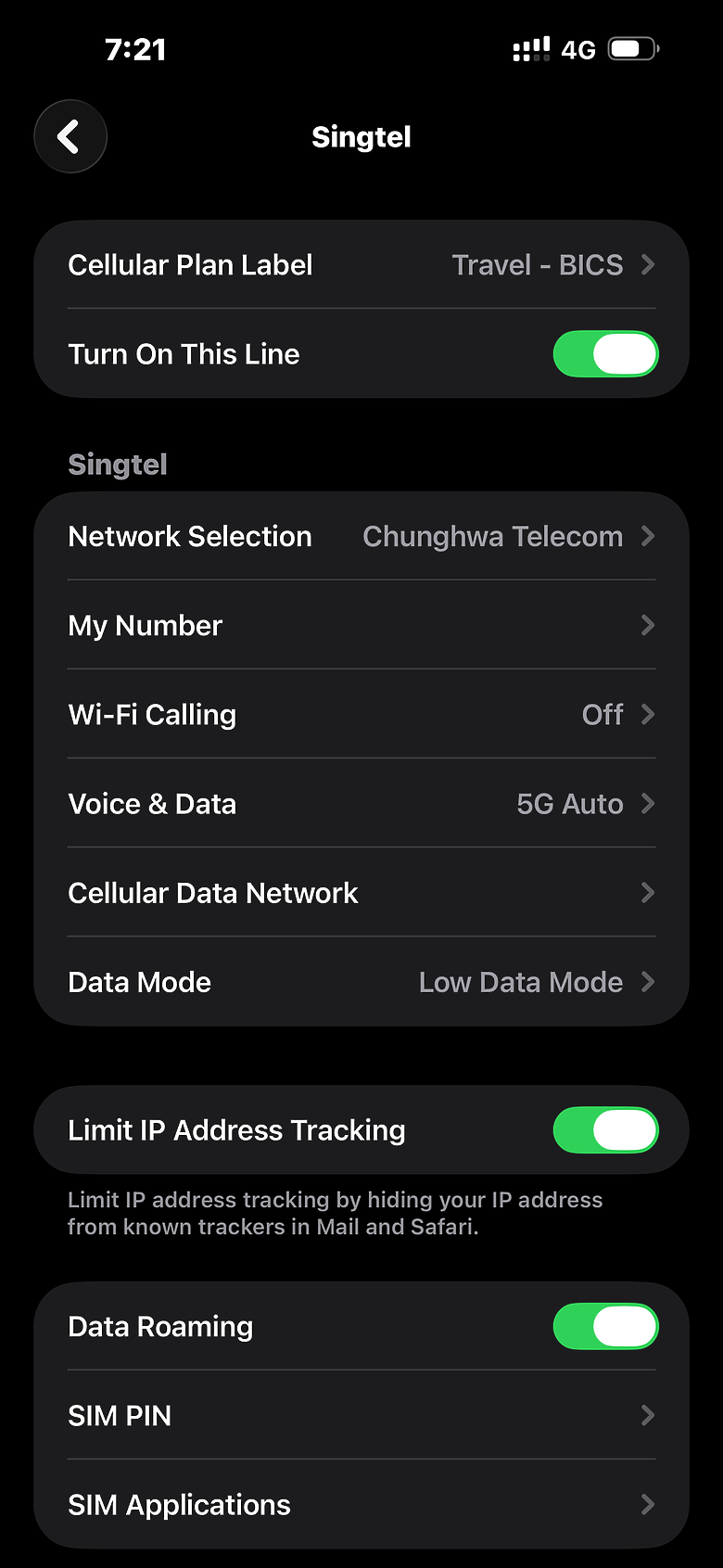Disable Limit IP Address Tracking
The width and height of the screenshot is (723, 1568).
coord(605,1130)
